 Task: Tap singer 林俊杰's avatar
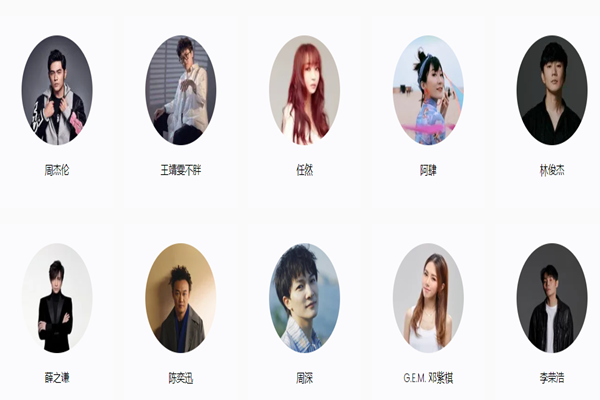pyautogui.click(x=552, y=90)
